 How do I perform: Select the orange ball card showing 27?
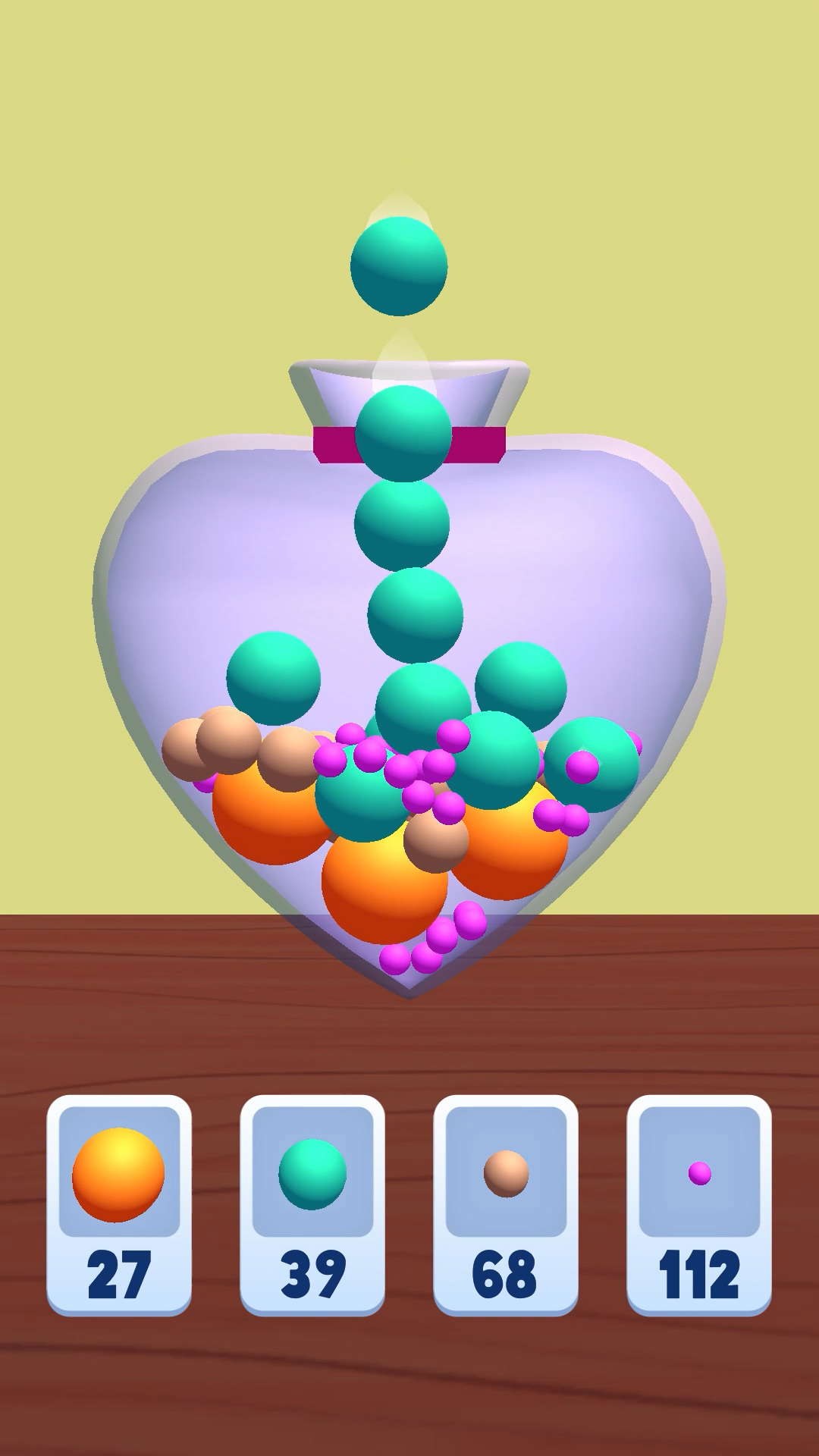coord(119,1203)
